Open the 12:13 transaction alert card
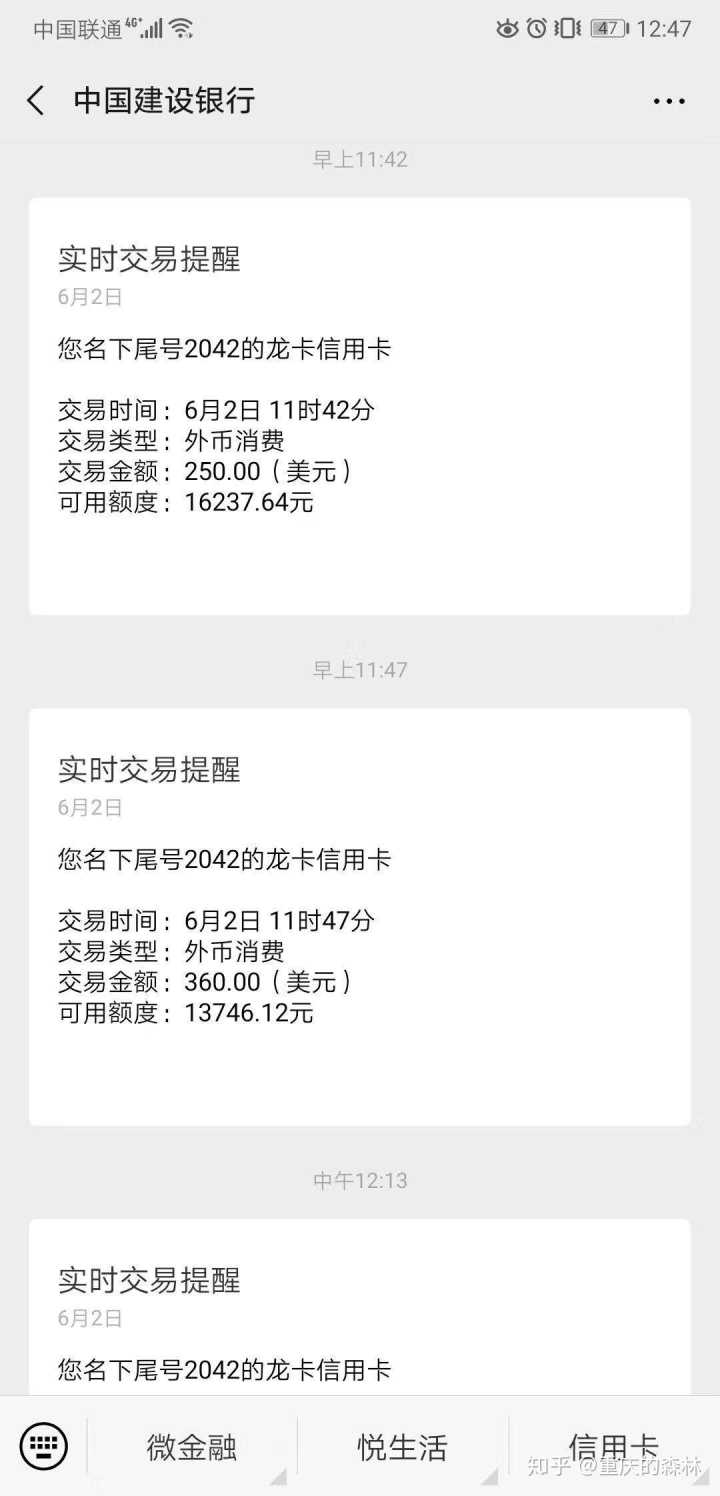 [359, 1310]
